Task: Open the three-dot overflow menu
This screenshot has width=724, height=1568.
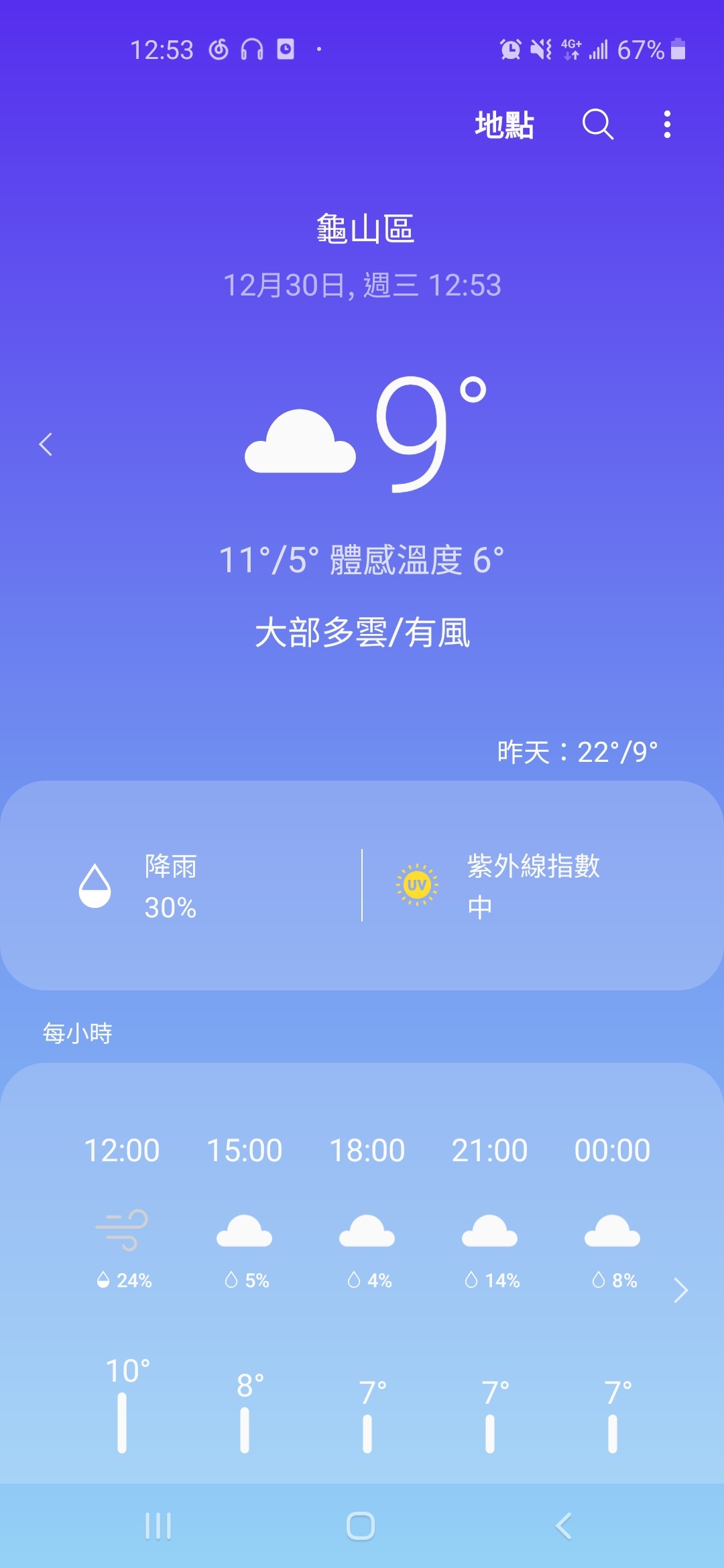Action: click(x=667, y=125)
